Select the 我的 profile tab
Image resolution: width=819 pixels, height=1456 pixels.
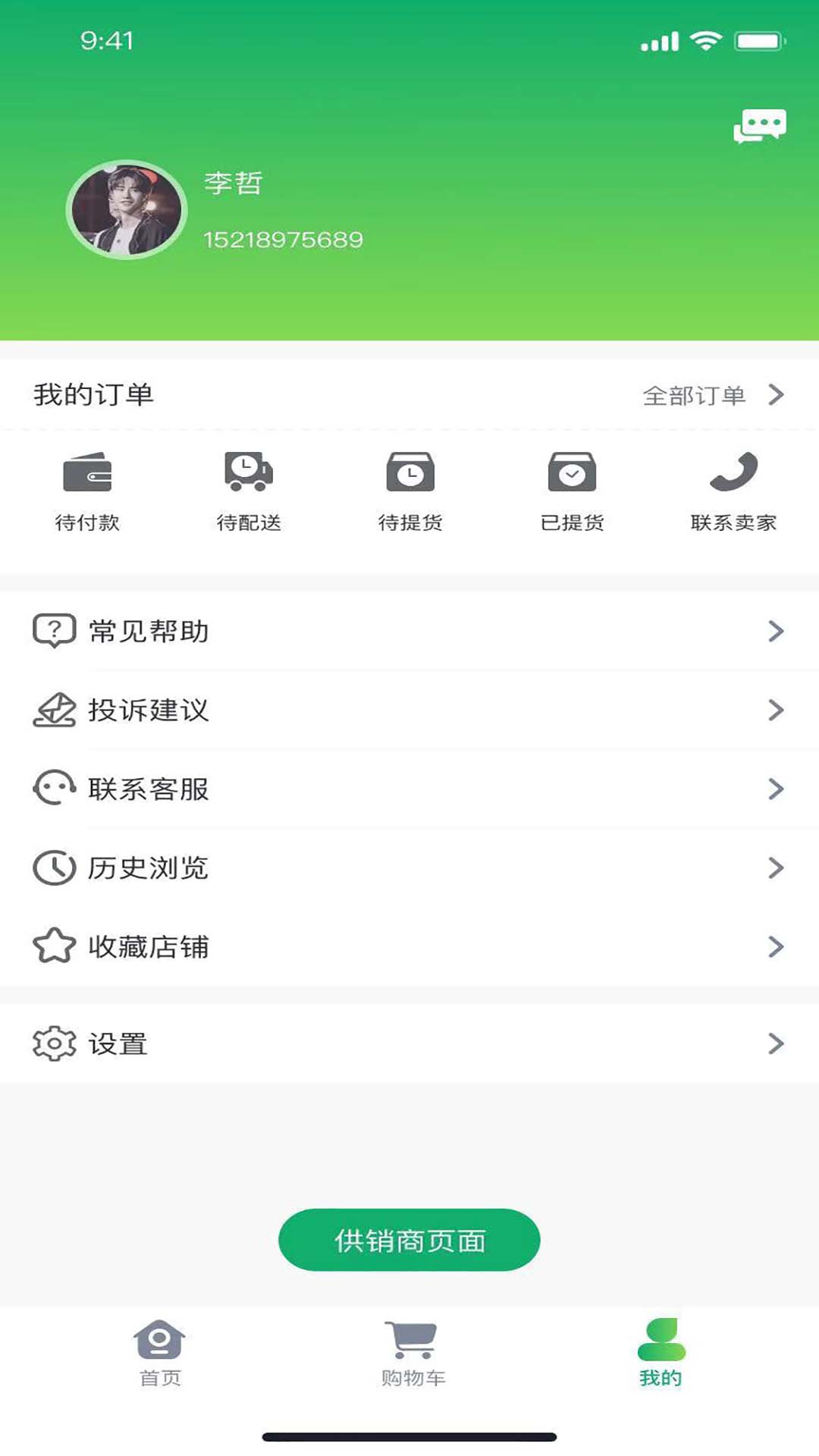coord(661,1354)
